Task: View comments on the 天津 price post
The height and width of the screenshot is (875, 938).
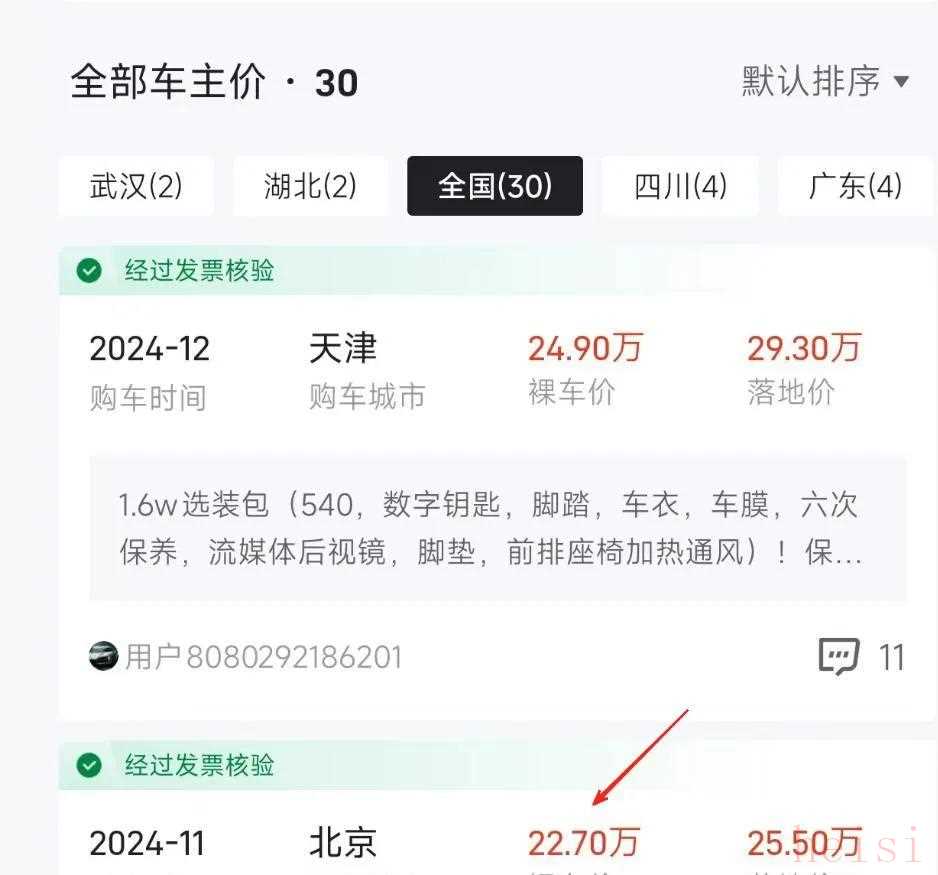Action: [x=861, y=657]
